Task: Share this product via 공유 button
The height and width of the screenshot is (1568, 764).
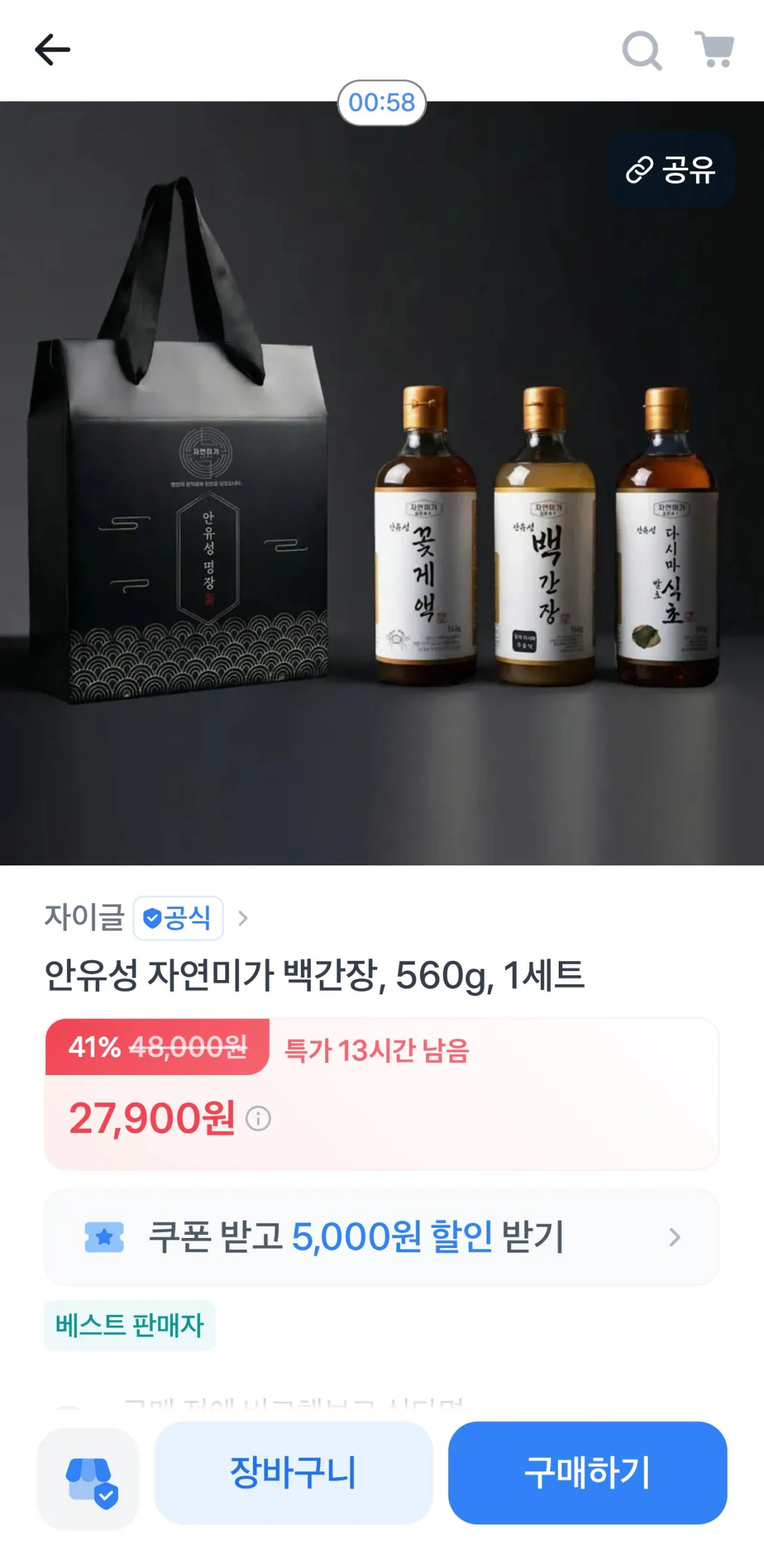Action: [x=670, y=170]
